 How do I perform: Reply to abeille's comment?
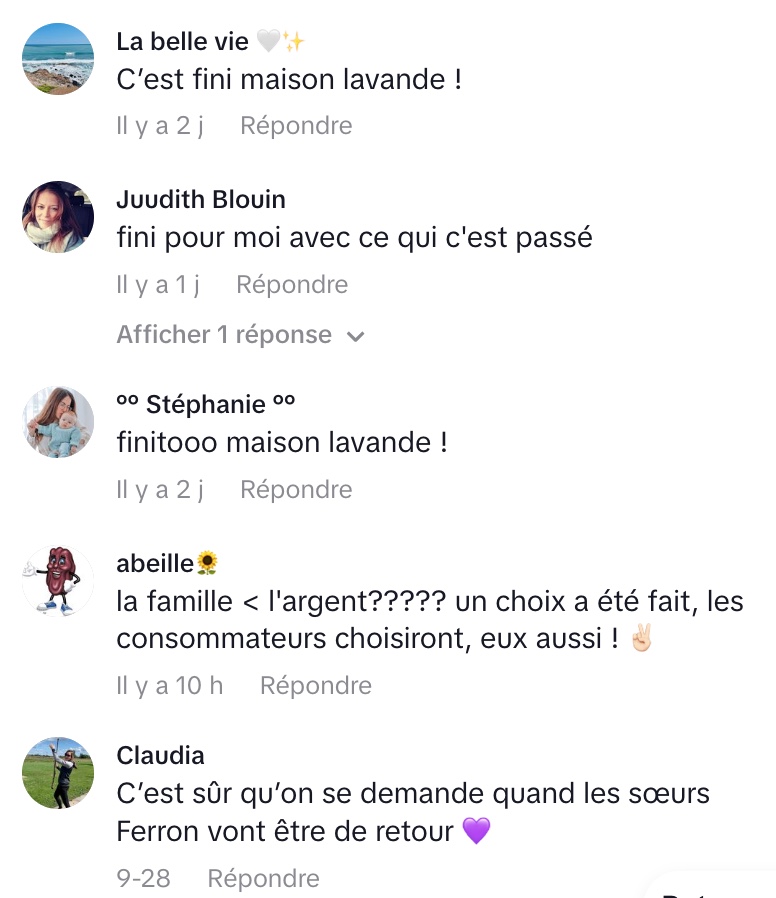pyautogui.click(x=315, y=686)
